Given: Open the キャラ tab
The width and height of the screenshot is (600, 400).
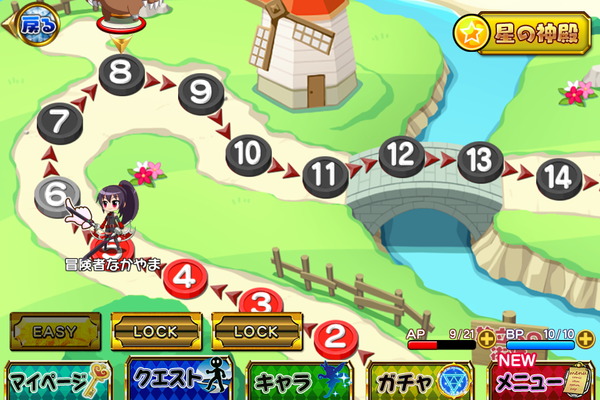Looking at the screenshot, I should (x=299, y=380).
